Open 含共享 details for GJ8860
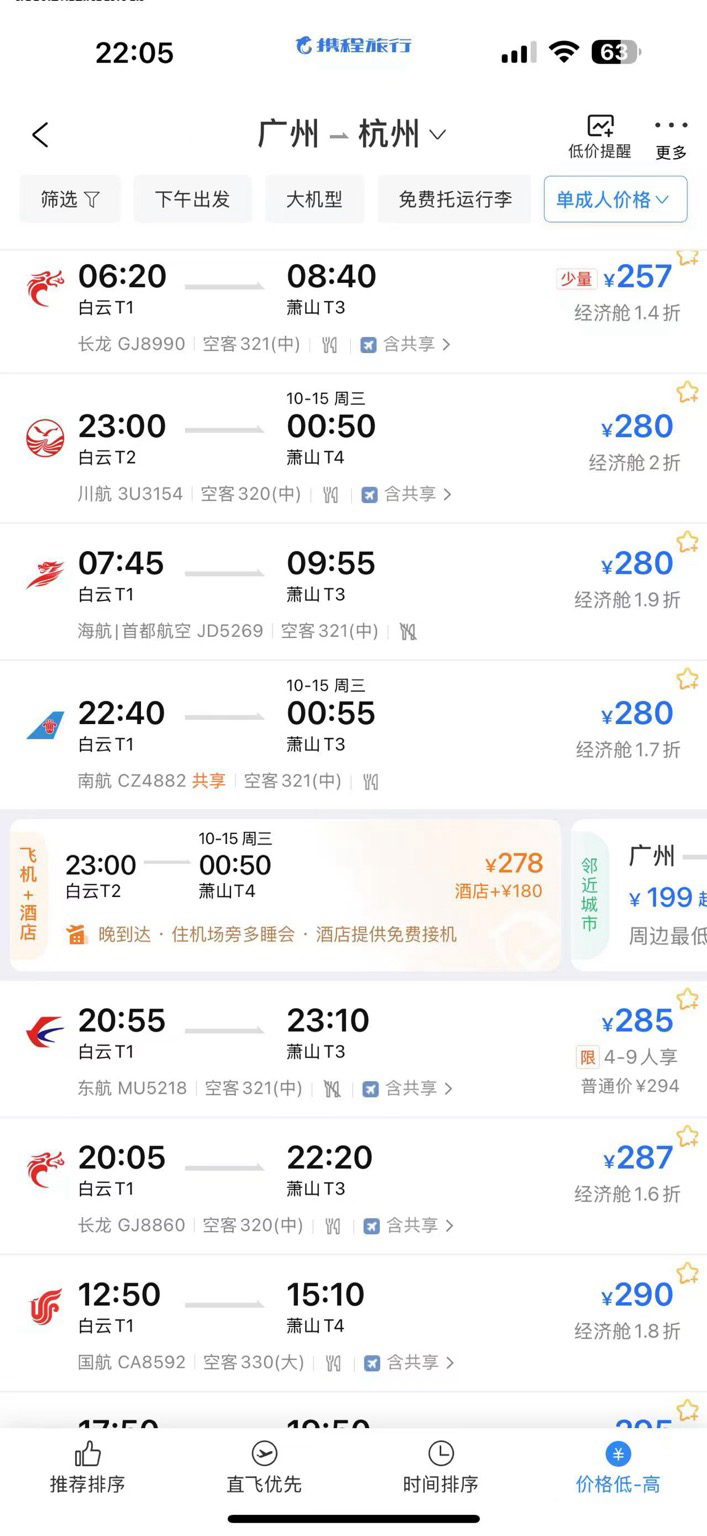 tap(408, 1225)
